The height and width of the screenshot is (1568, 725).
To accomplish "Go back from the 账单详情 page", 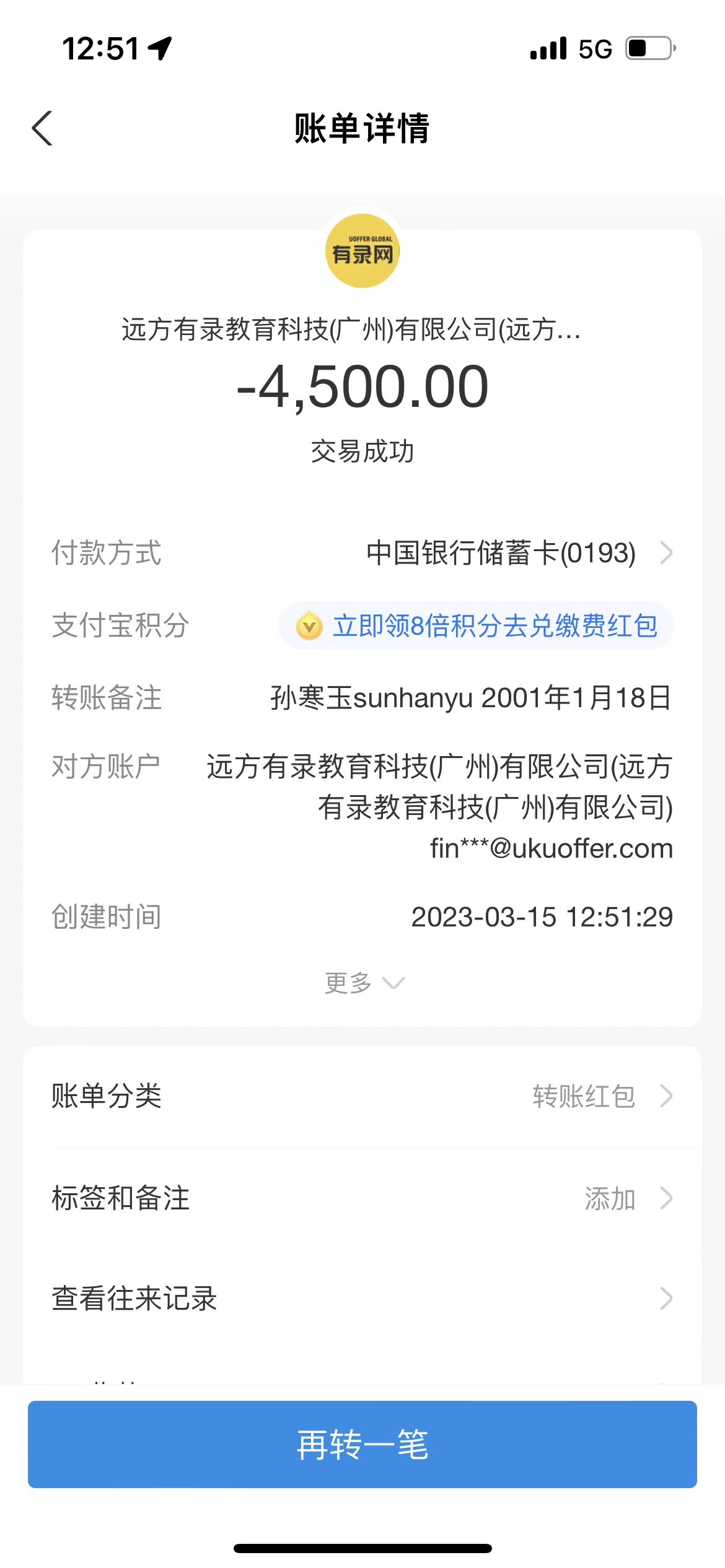I will click(x=42, y=128).
